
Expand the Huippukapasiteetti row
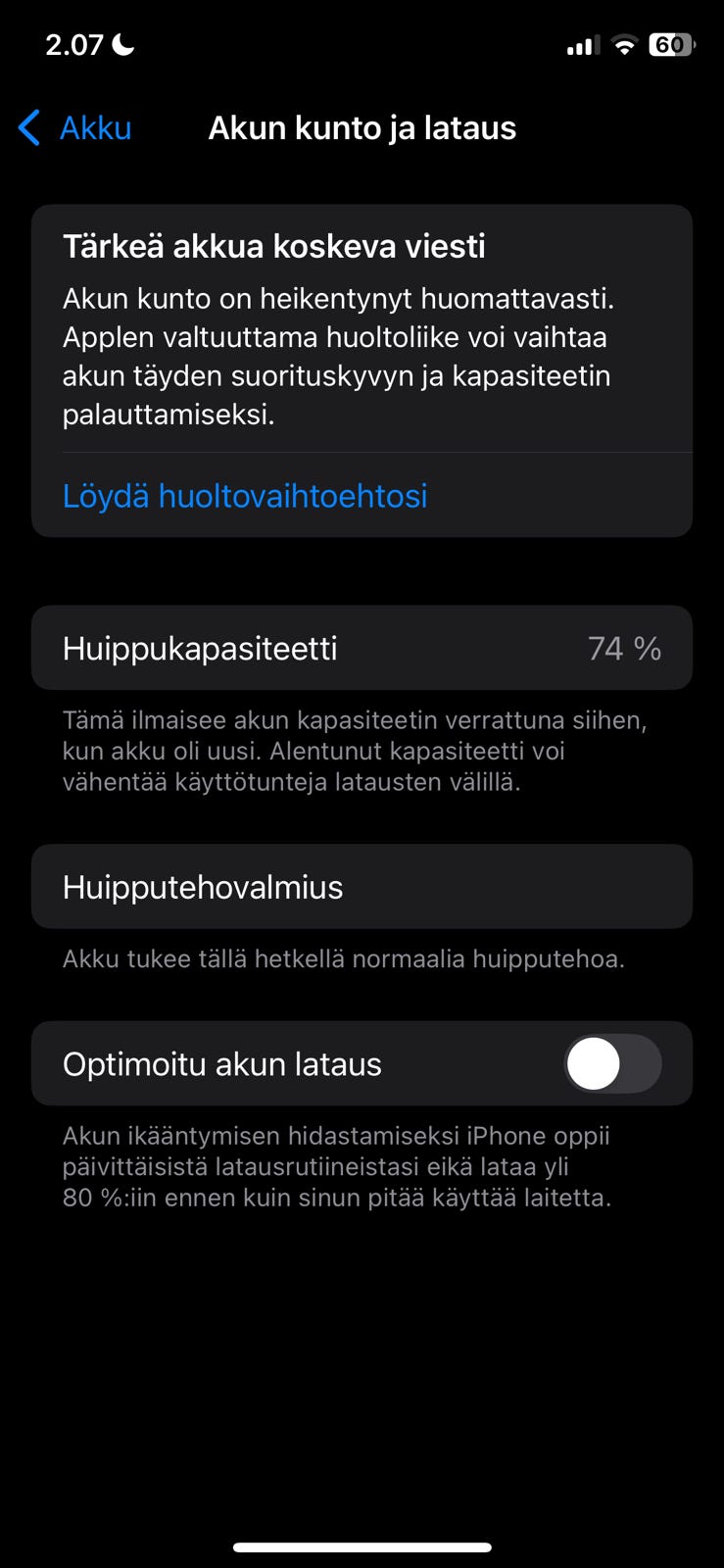pyautogui.click(x=362, y=647)
